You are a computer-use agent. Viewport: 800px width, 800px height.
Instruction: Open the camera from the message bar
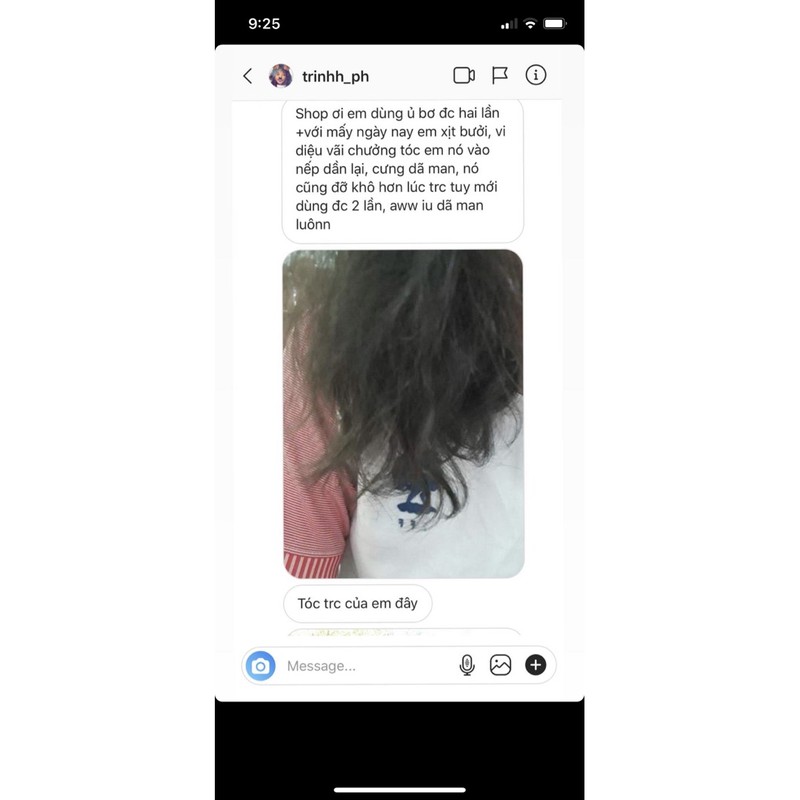tap(261, 665)
